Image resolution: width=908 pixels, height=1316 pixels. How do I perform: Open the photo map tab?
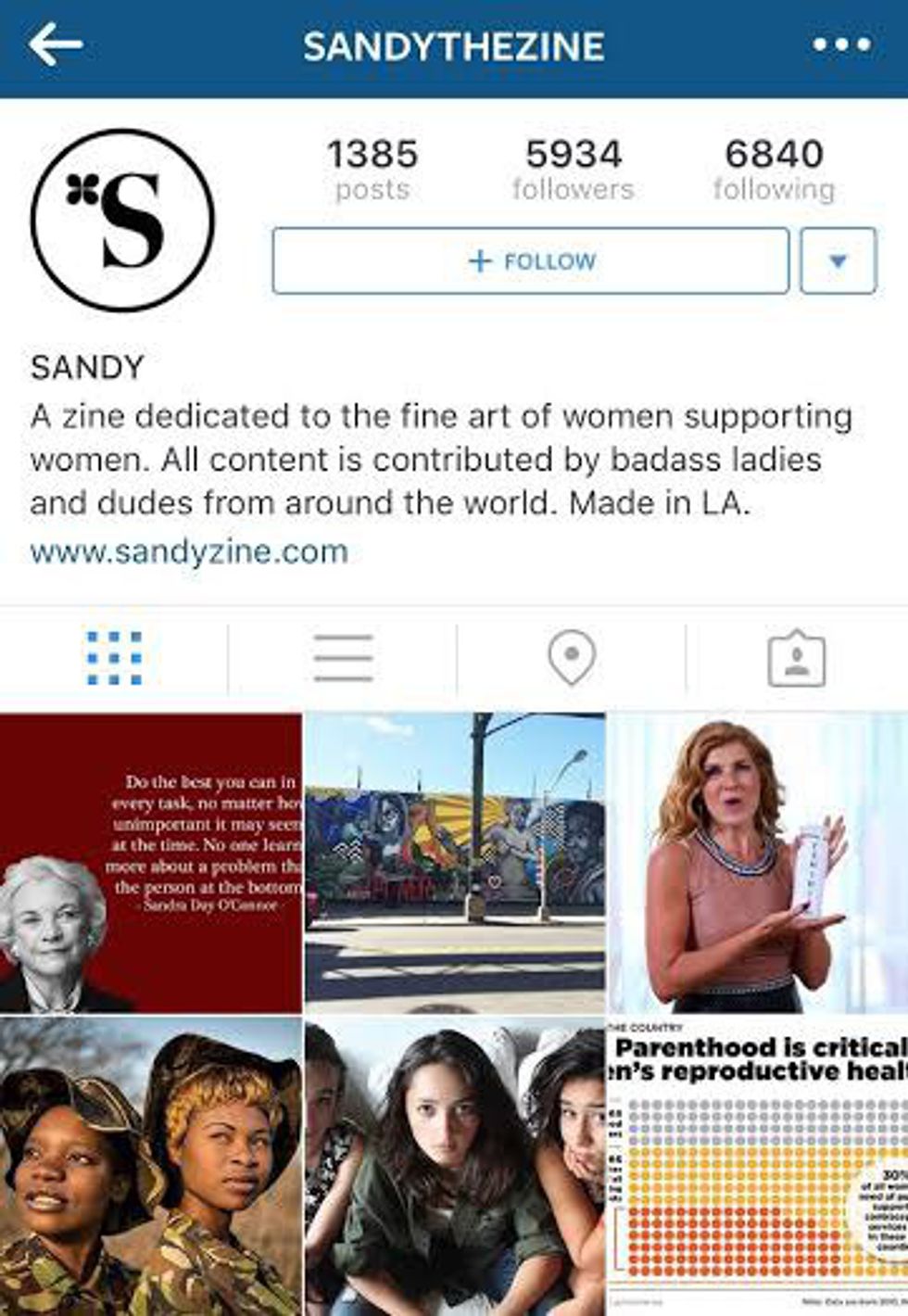point(571,659)
